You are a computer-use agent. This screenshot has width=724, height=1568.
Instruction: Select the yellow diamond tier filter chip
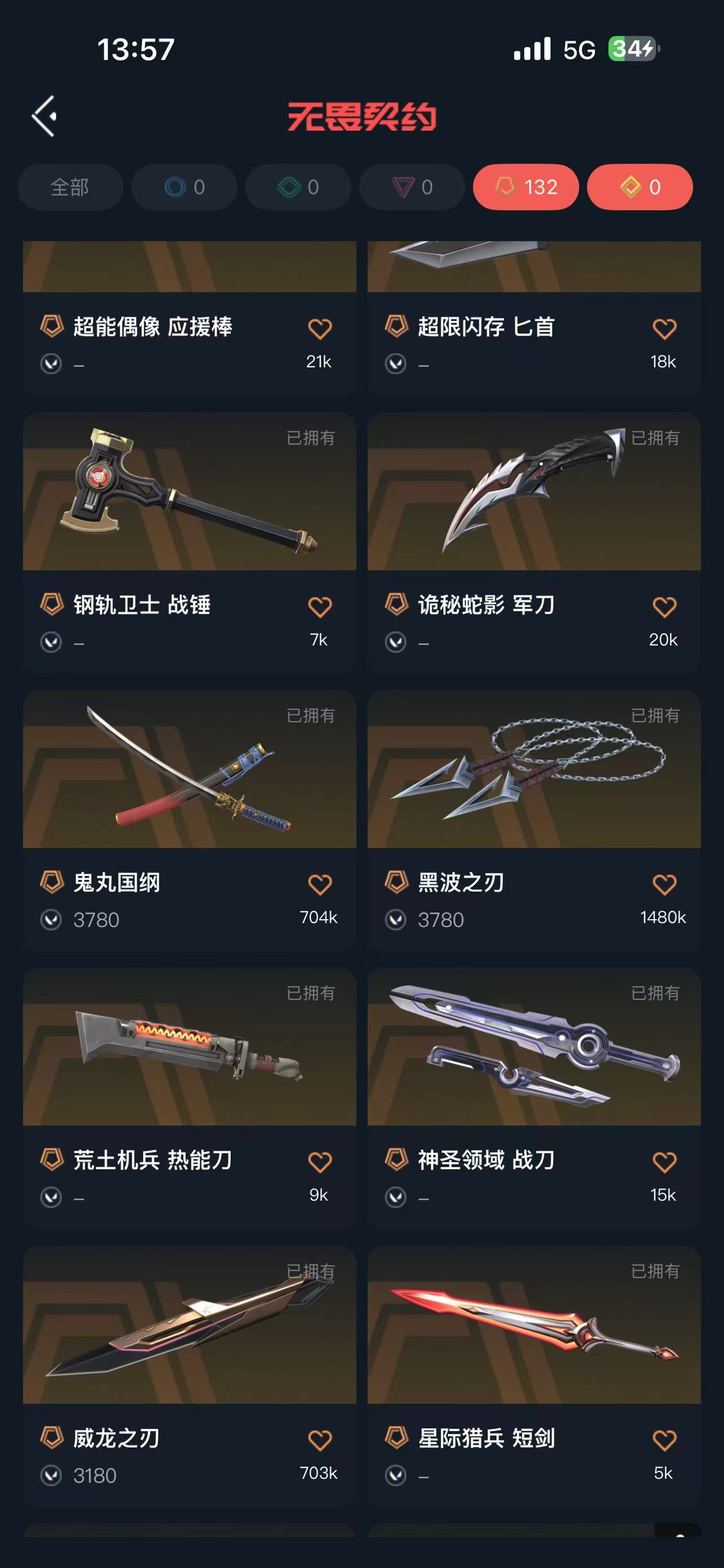(x=639, y=187)
